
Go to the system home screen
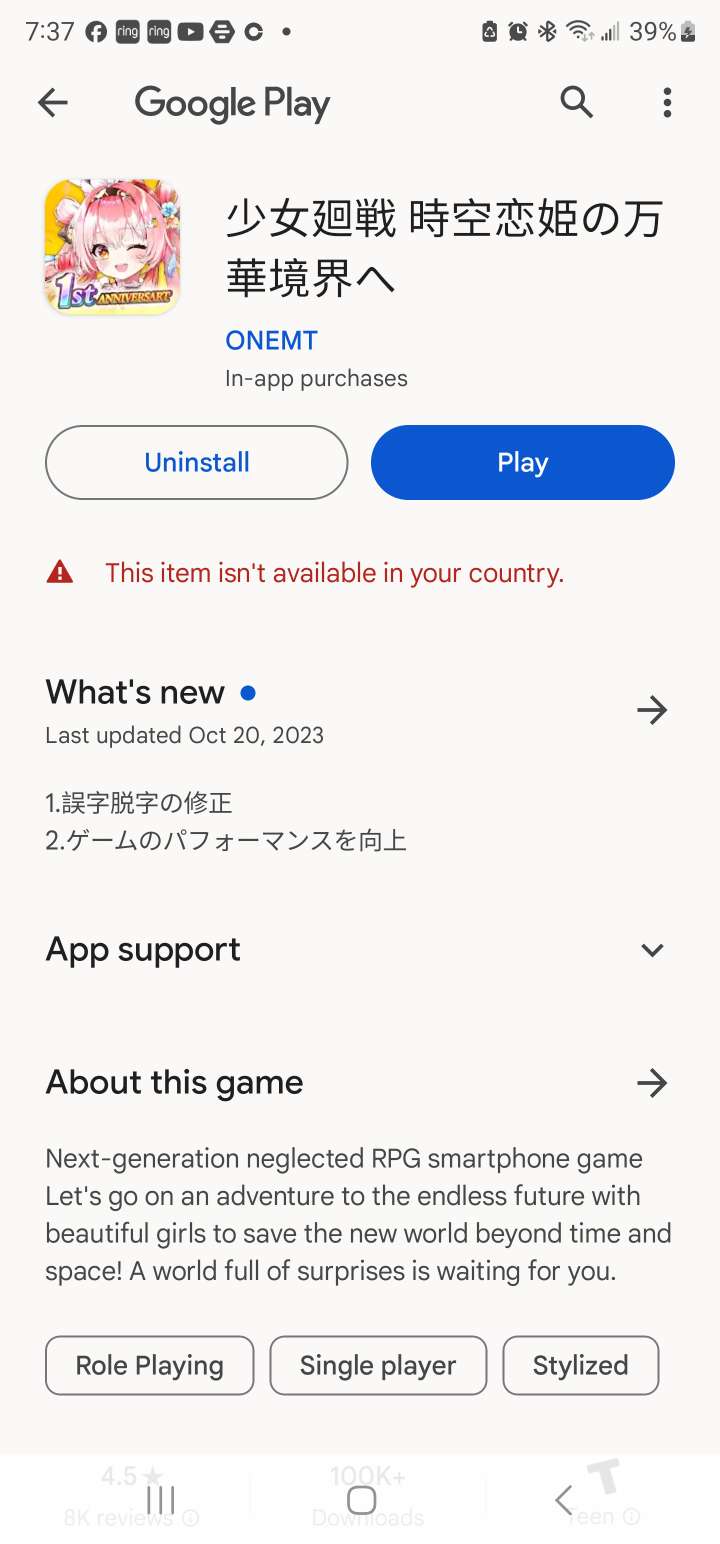(361, 1499)
